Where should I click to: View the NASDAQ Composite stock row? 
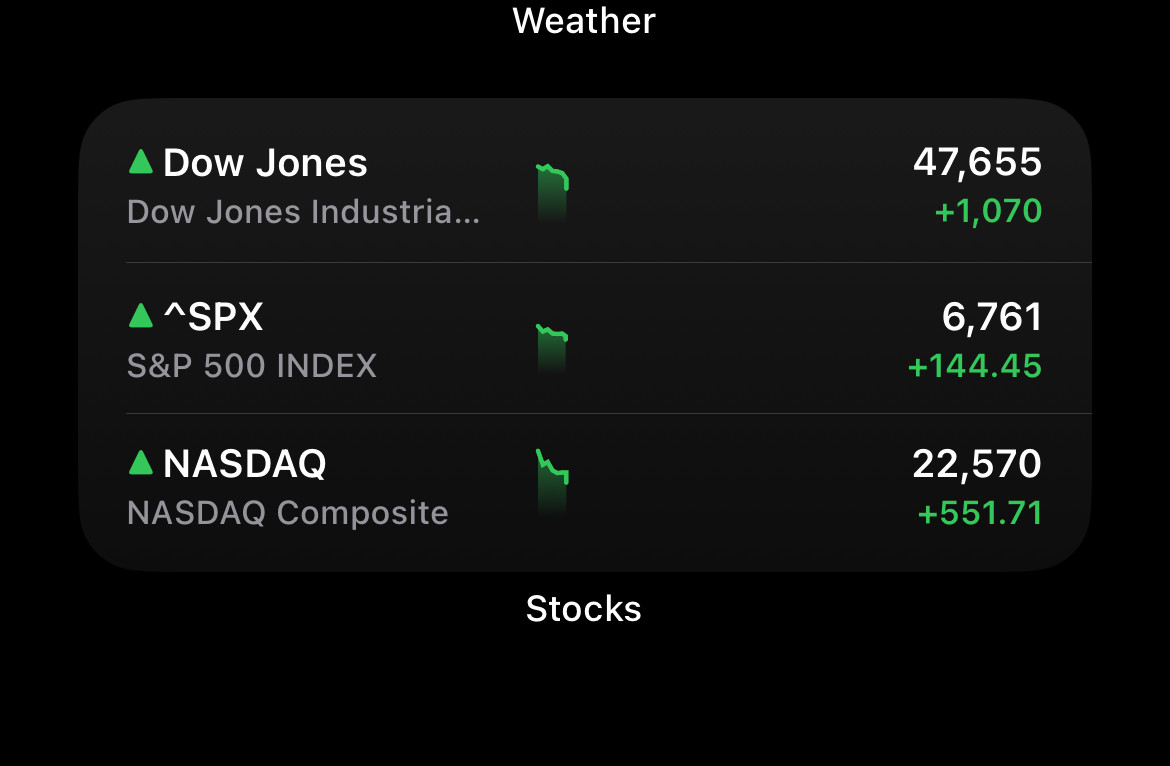pyautogui.click(x=584, y=488)
